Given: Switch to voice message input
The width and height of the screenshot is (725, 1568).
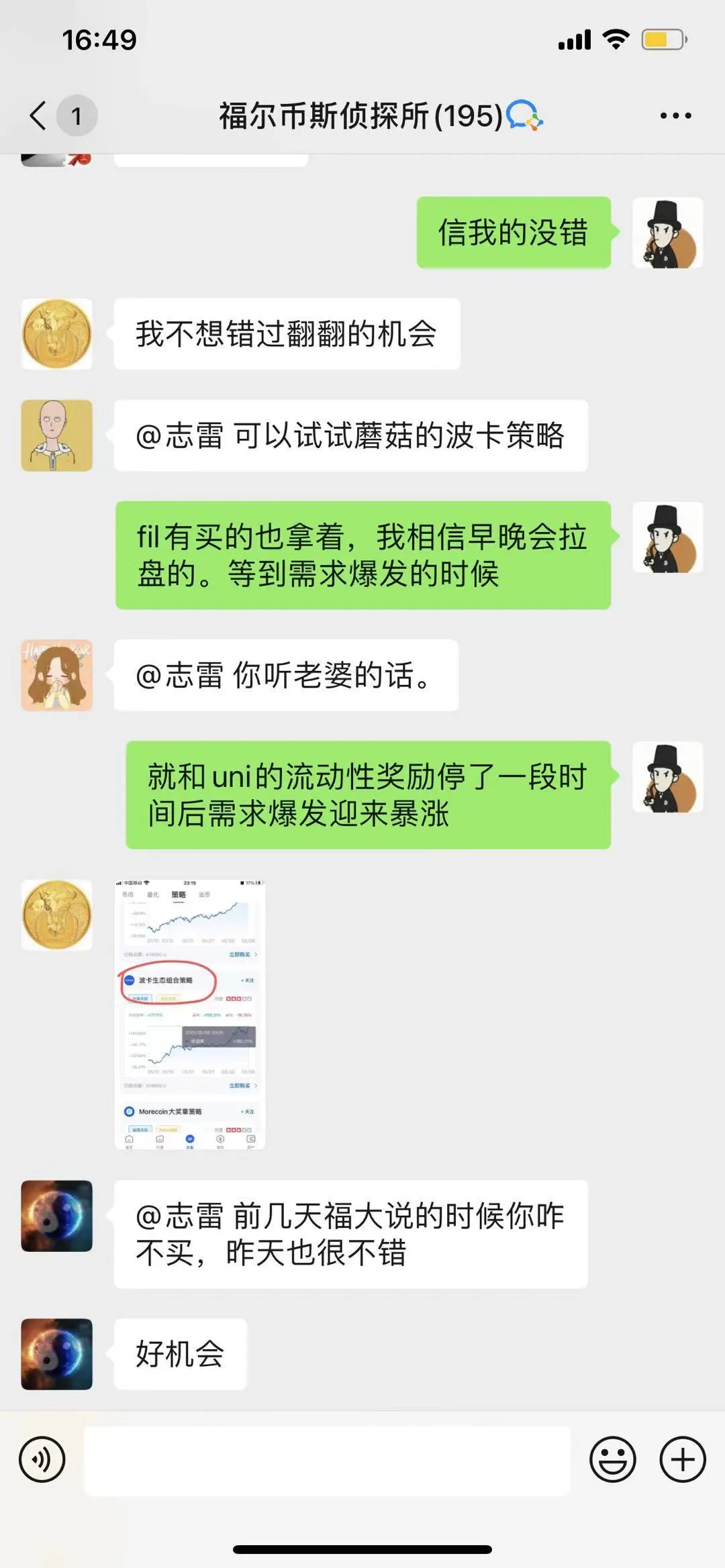Looking at the screenshot, I should click(42, 1459).
